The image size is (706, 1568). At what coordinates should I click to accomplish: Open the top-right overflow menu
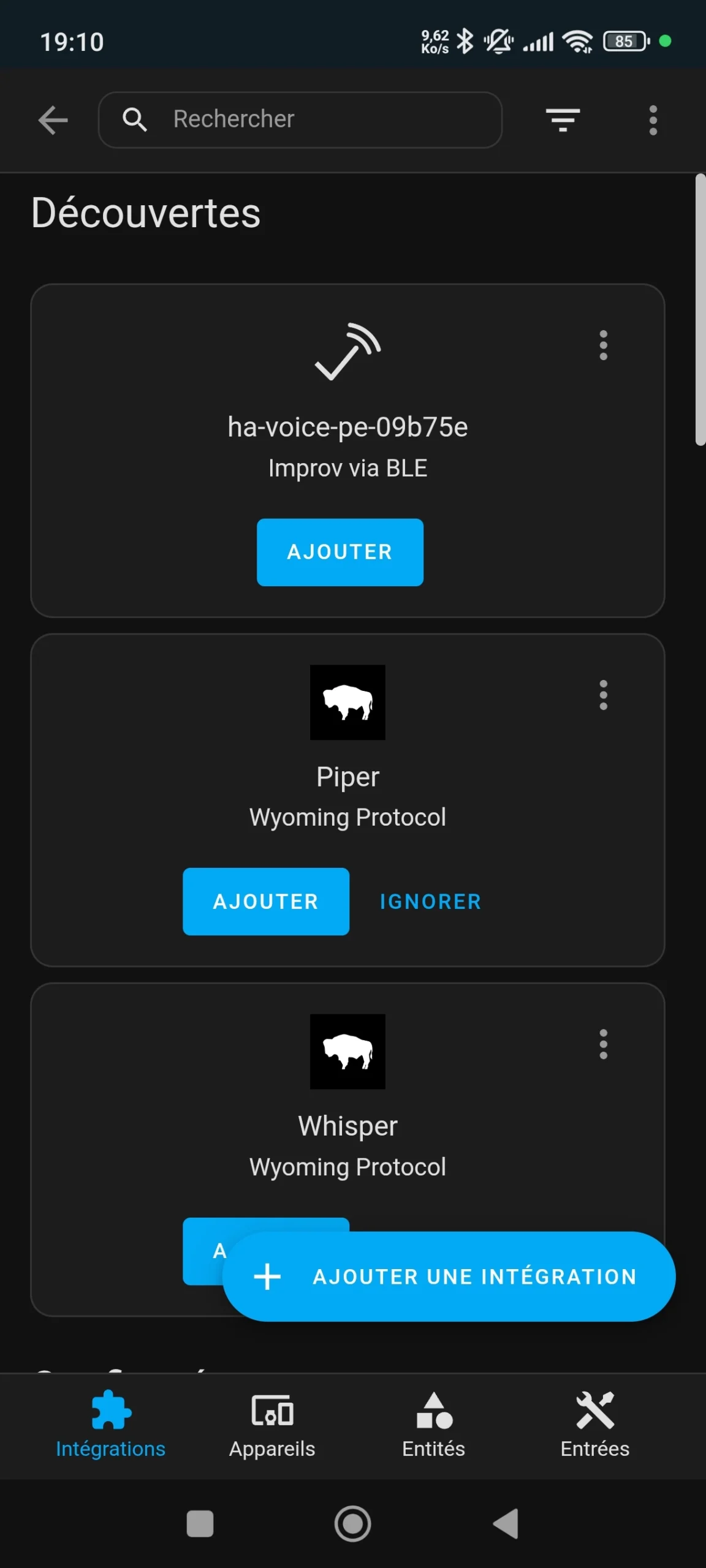pos(653,119)
